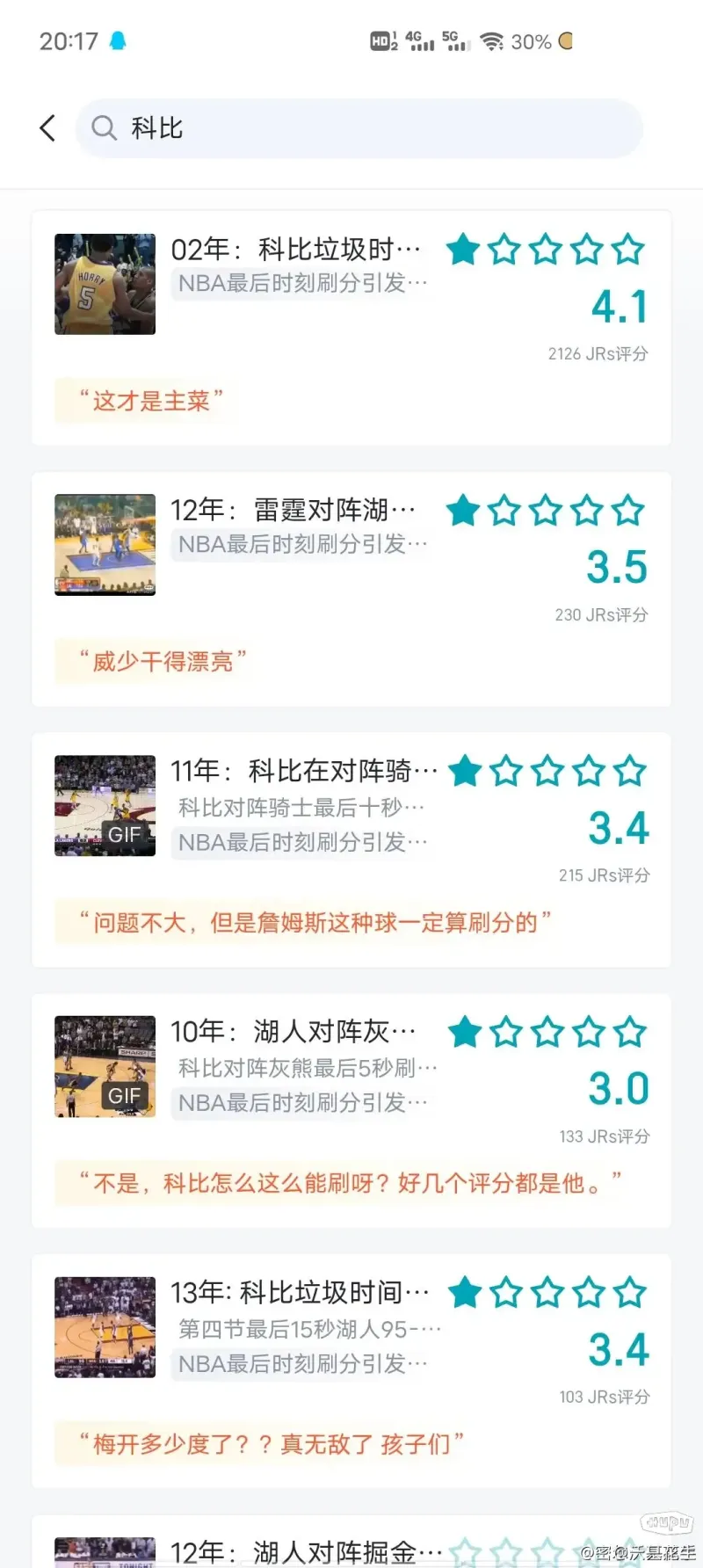The width and height of the screenshot is (703, 1568).
Task: Tap the search field containing 科比
Action: (359, 128)
